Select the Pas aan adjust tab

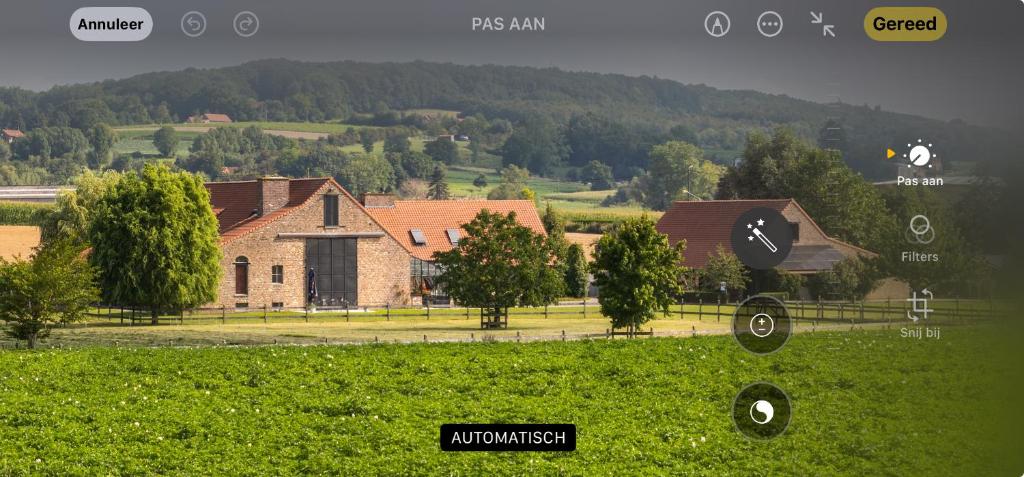tap(919, 163)
